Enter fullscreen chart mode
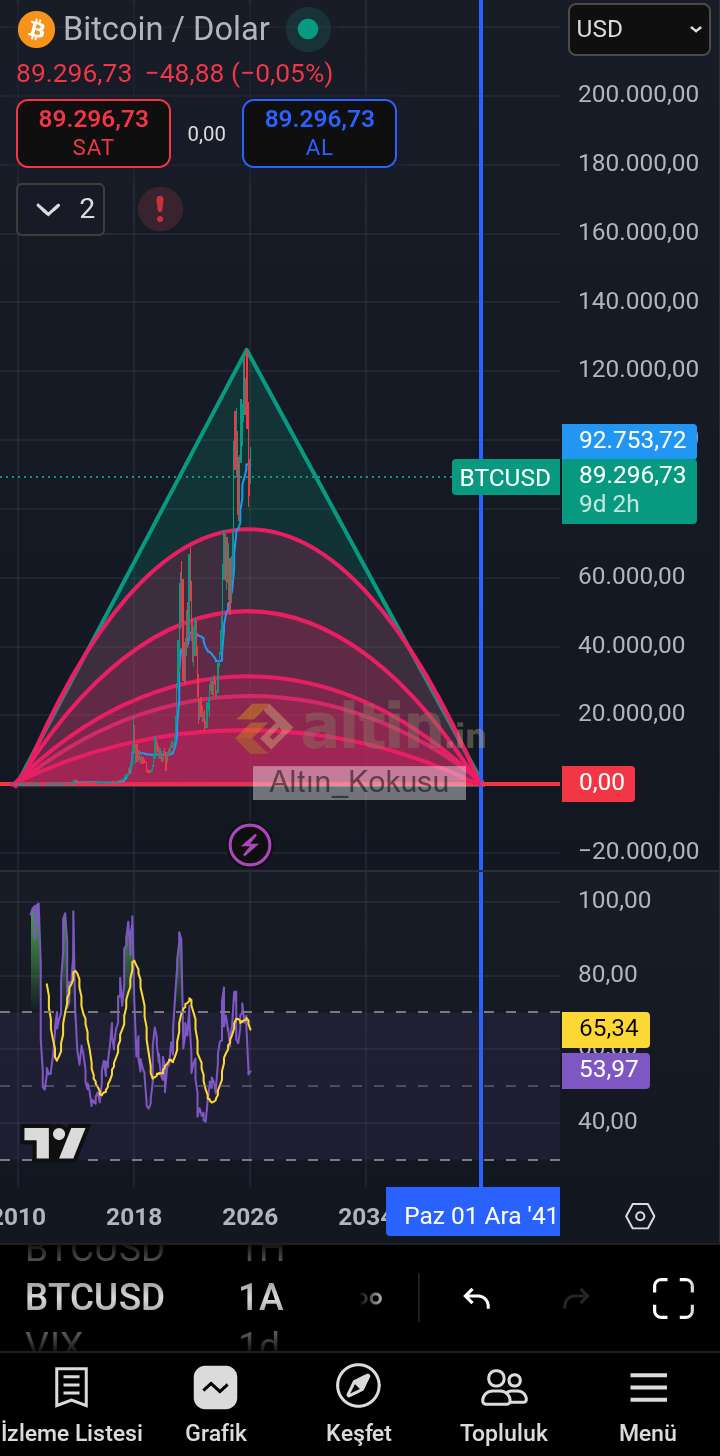This screenshot has height=1456, width=720. click(x=673, y=1298)
